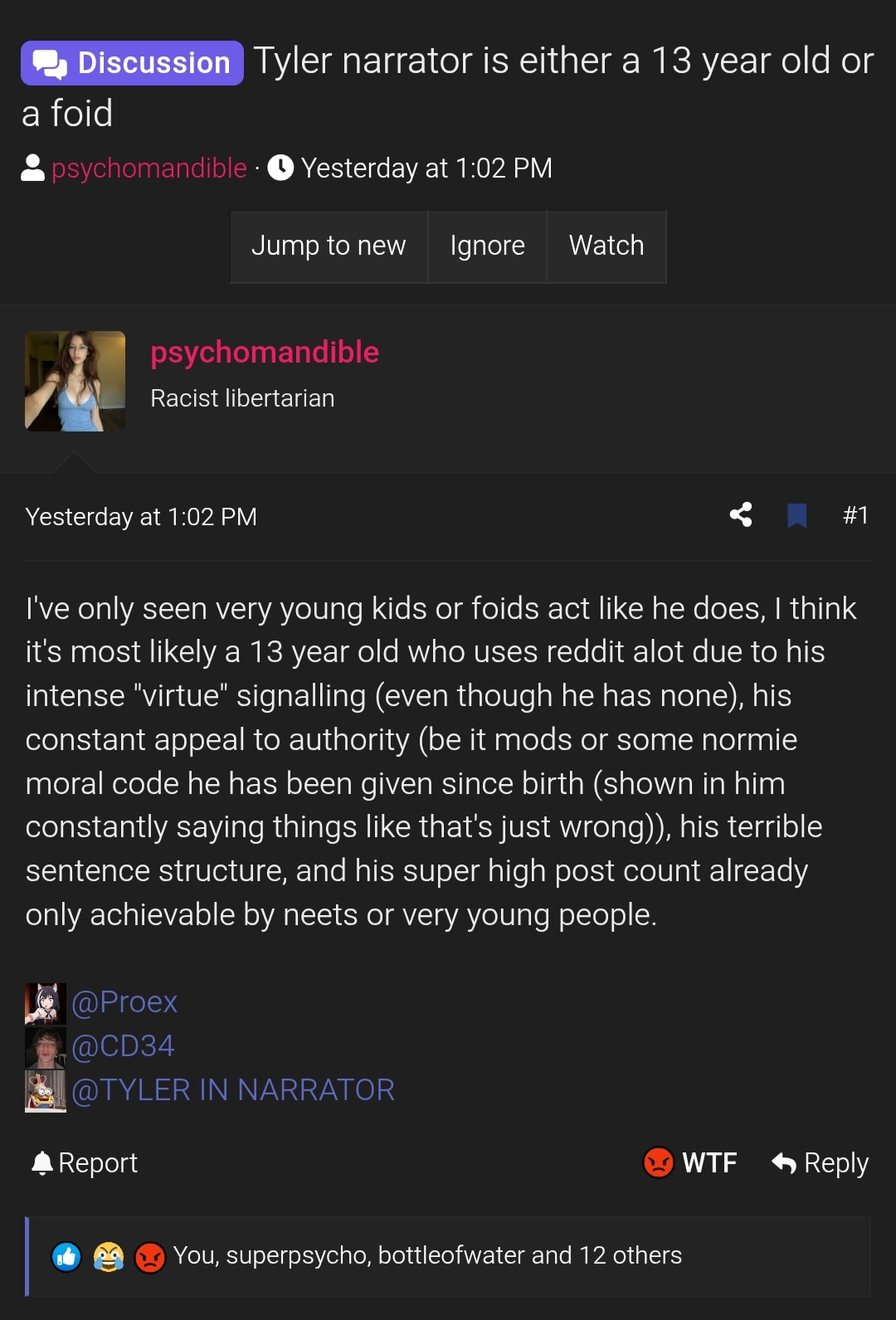896x1320 pixels.
Task: Share post number one
Action: pyautogui.click(x=741, y=515)
